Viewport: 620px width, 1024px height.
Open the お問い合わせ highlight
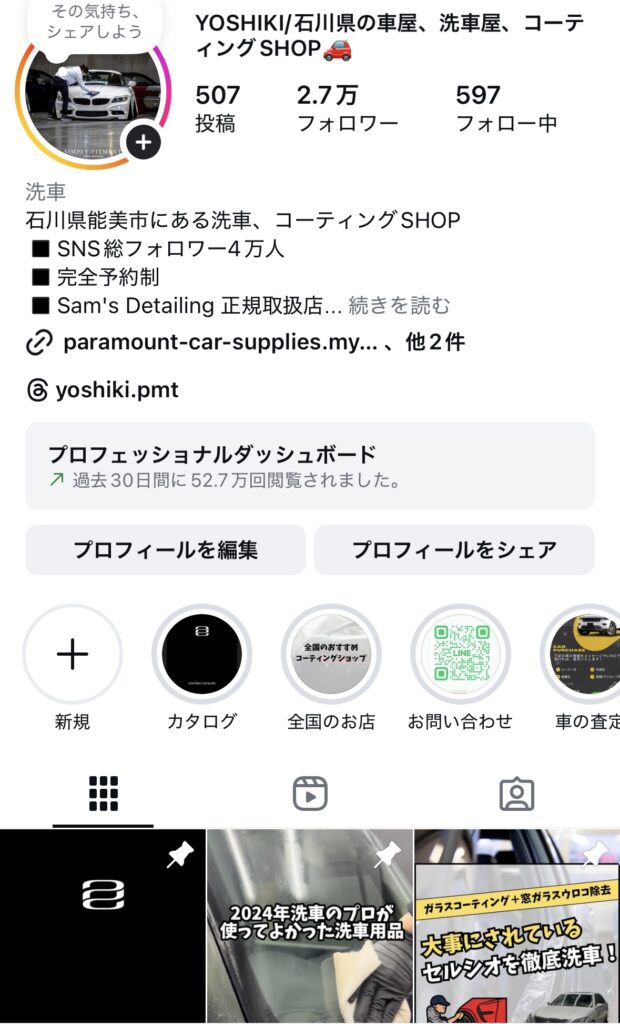(x=460, y=655)
